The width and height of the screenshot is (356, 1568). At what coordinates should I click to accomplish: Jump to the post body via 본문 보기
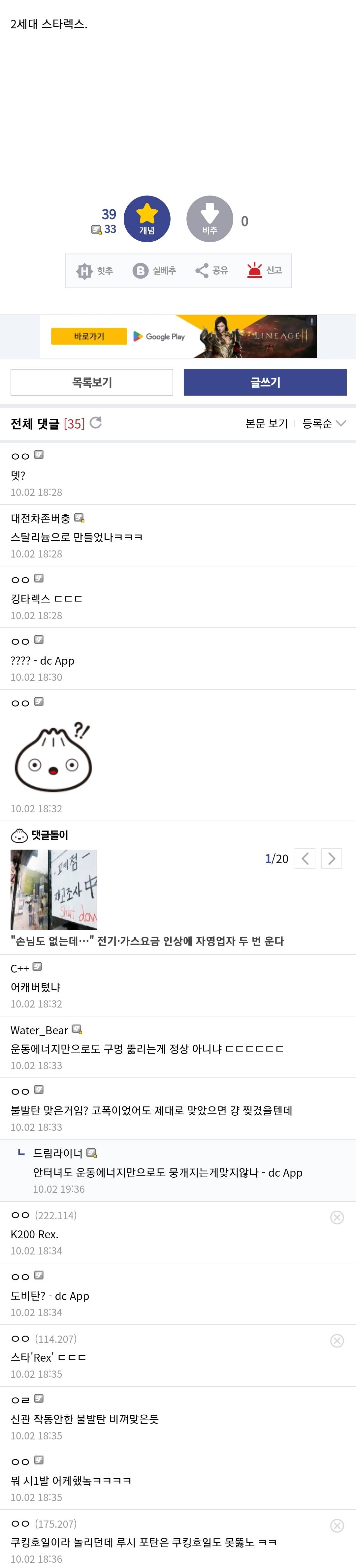pyautogui.click(x=266, y=424)
